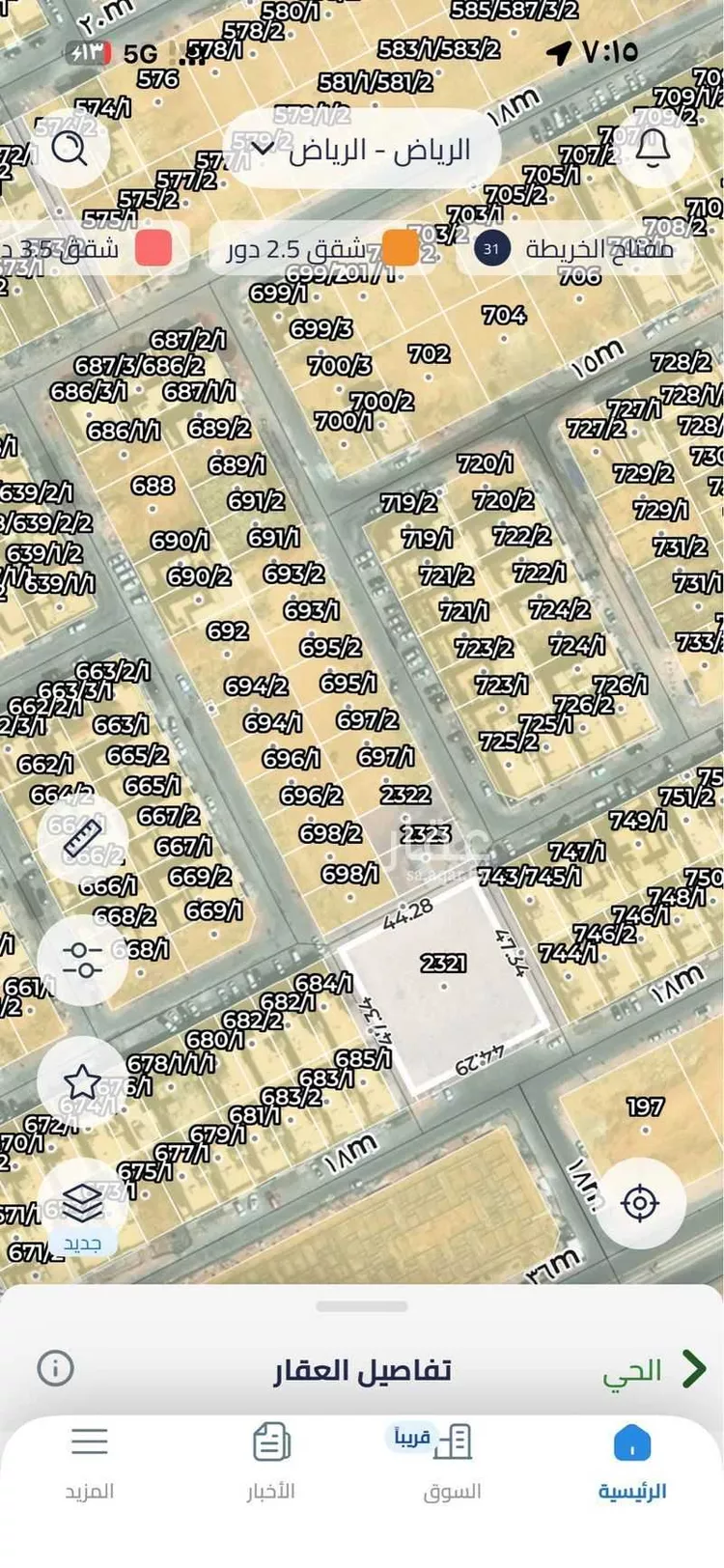Open the map layers button marked جديد
724x1568 pixels.
82,1212
